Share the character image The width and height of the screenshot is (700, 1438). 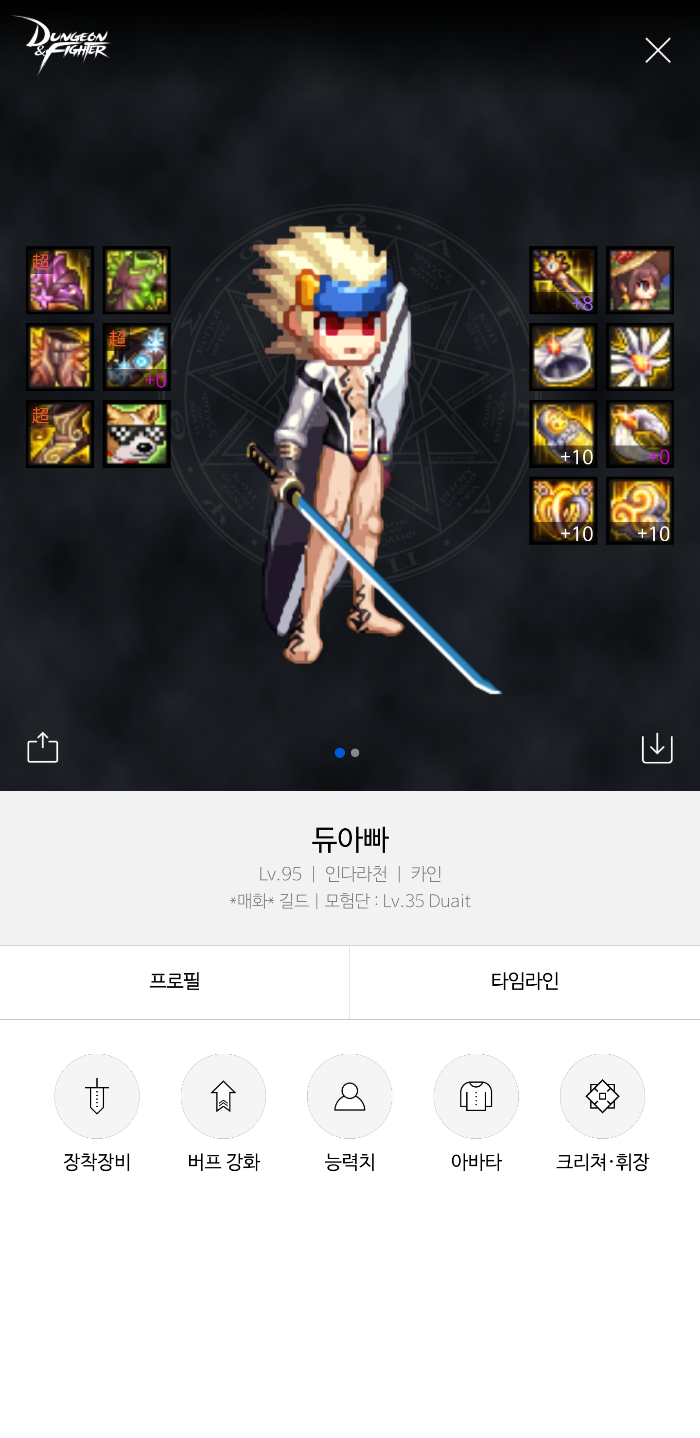click(x=43, y=747)
